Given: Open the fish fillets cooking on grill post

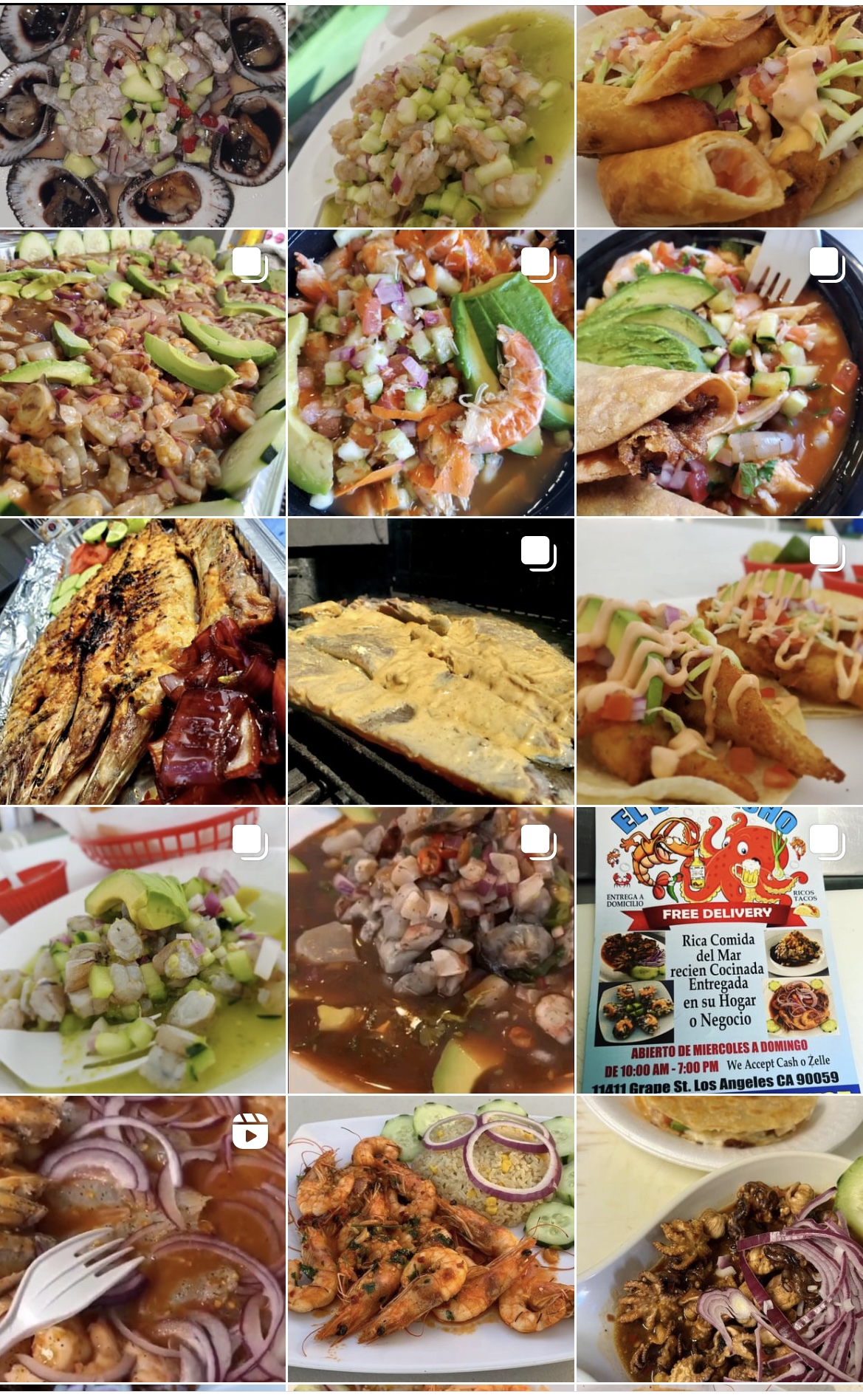Looking at the screenshot, I should pos(430,661).
